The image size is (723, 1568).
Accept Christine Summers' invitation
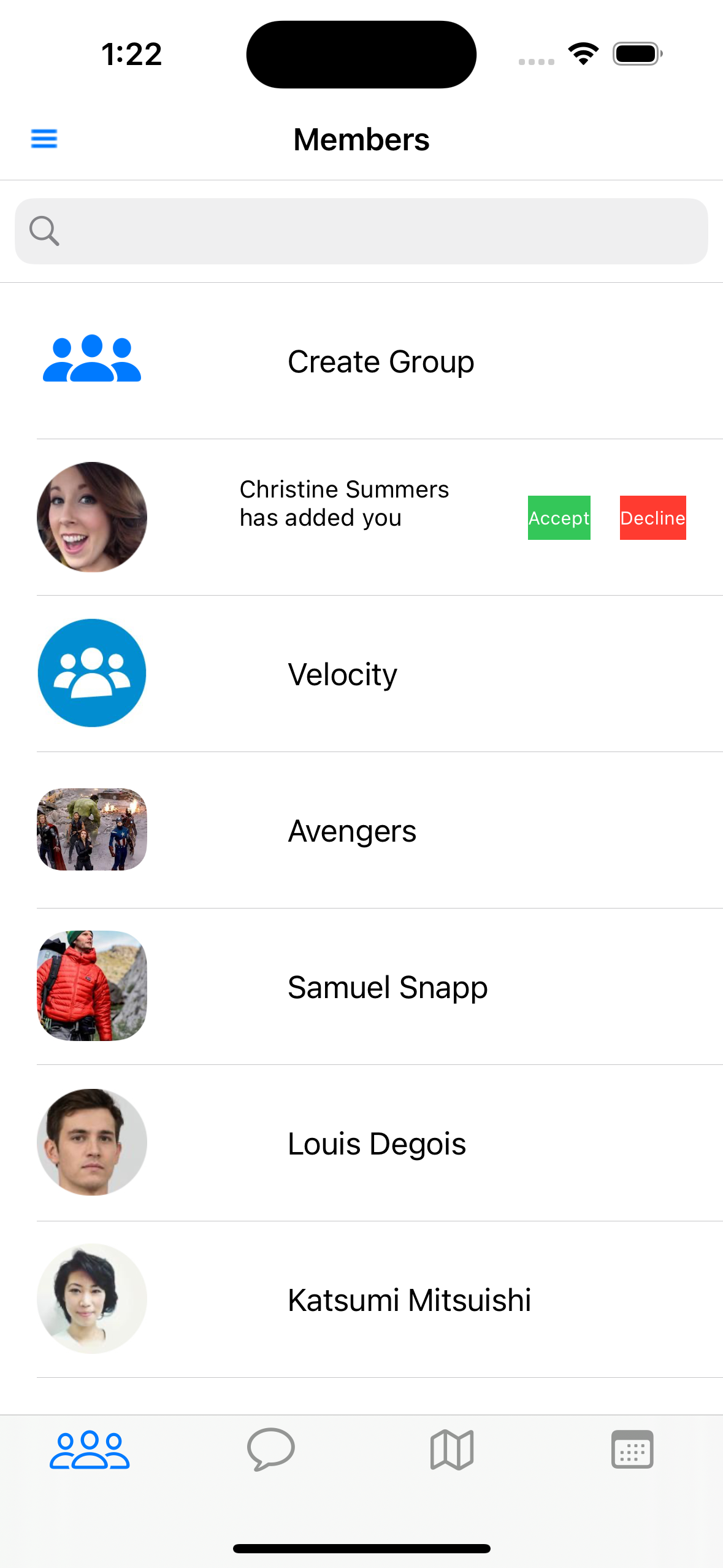coord(559,517)
